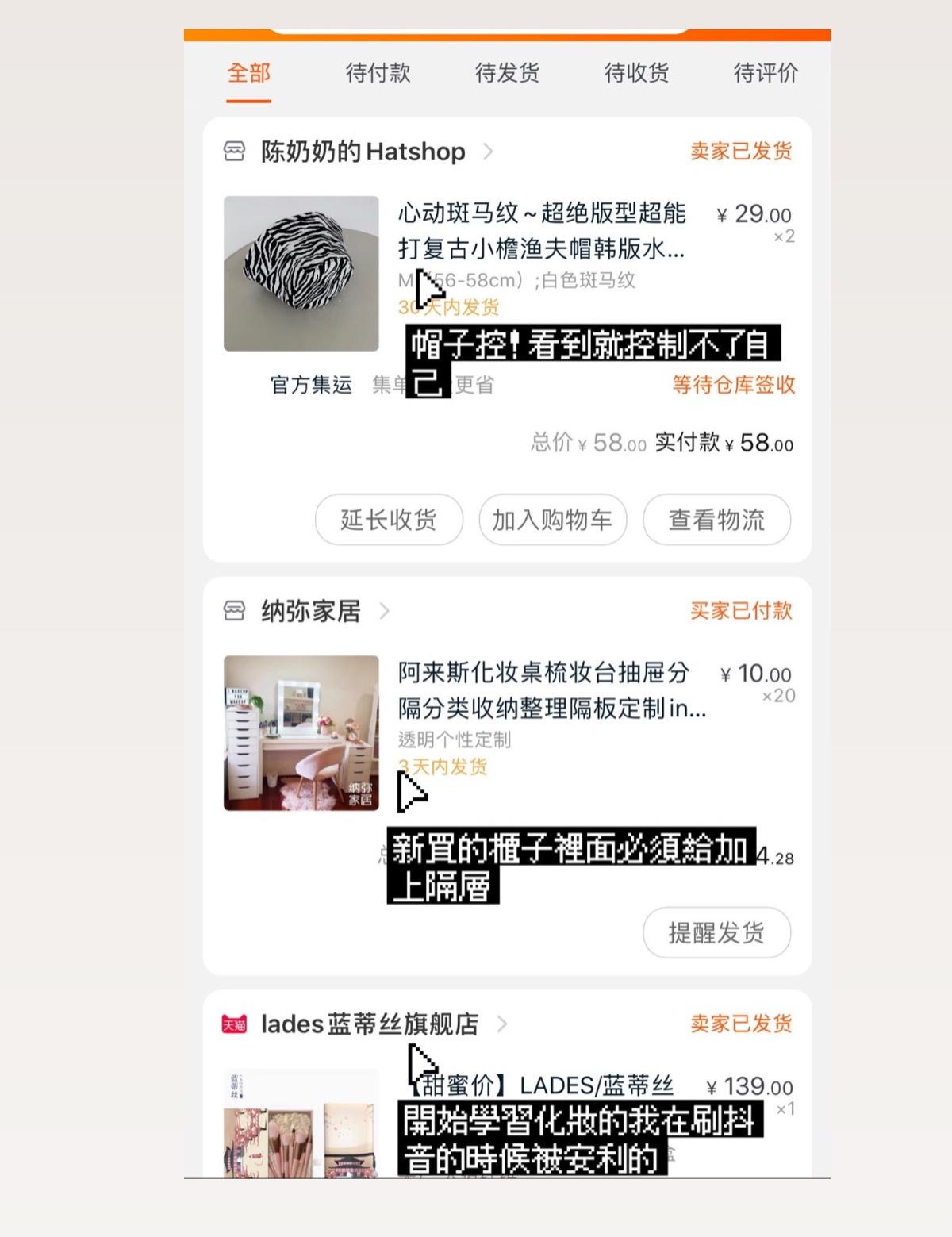Tap 延长收货 on the hat order

point(389,520)
